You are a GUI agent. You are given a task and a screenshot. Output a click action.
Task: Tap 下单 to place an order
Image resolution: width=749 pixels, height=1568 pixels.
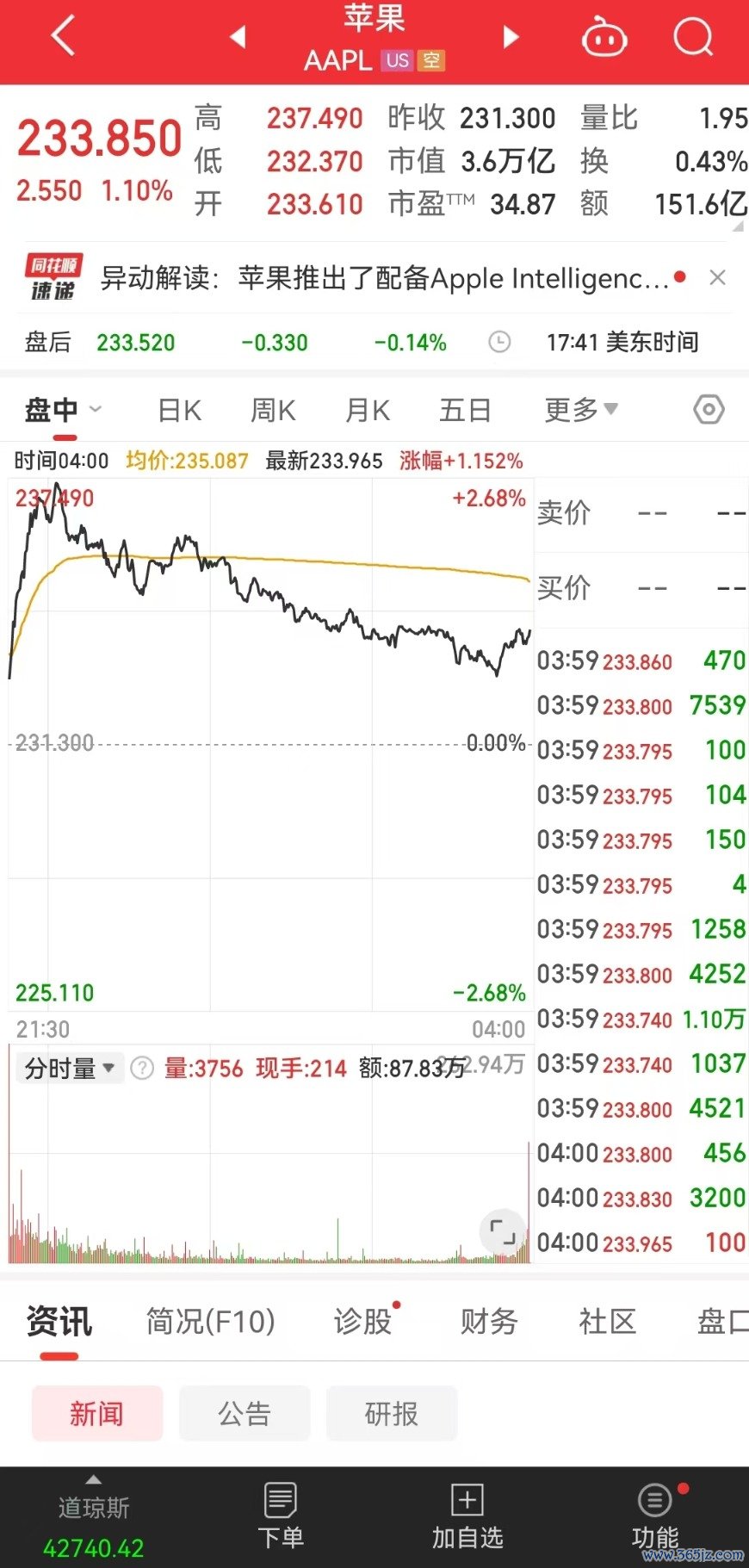tap(281, 1516)
